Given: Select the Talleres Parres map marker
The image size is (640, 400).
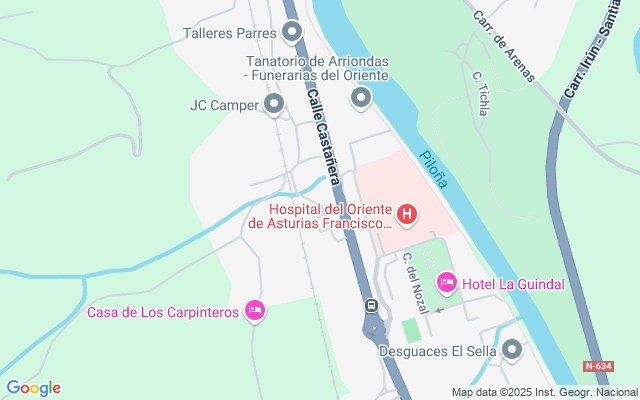Looking at the screenshot, I should (292, 33).
